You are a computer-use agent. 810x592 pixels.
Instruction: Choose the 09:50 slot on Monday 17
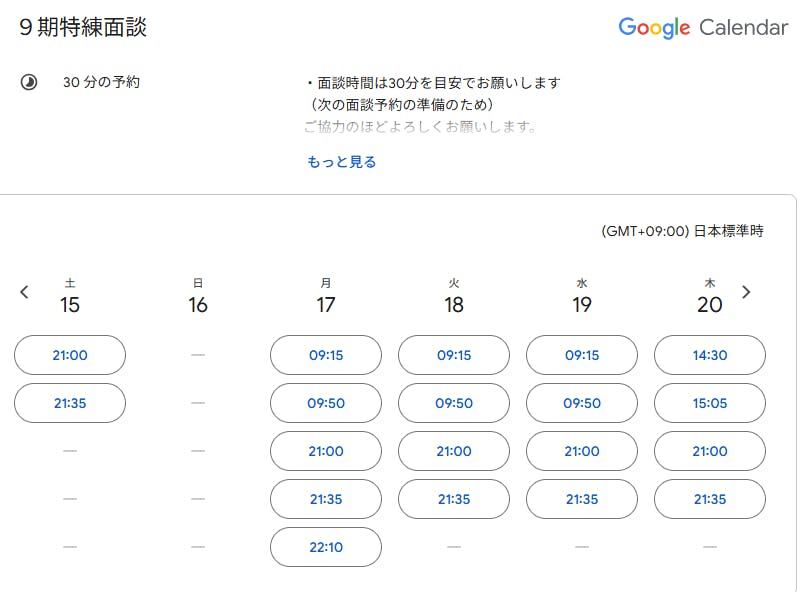point(326,403)
